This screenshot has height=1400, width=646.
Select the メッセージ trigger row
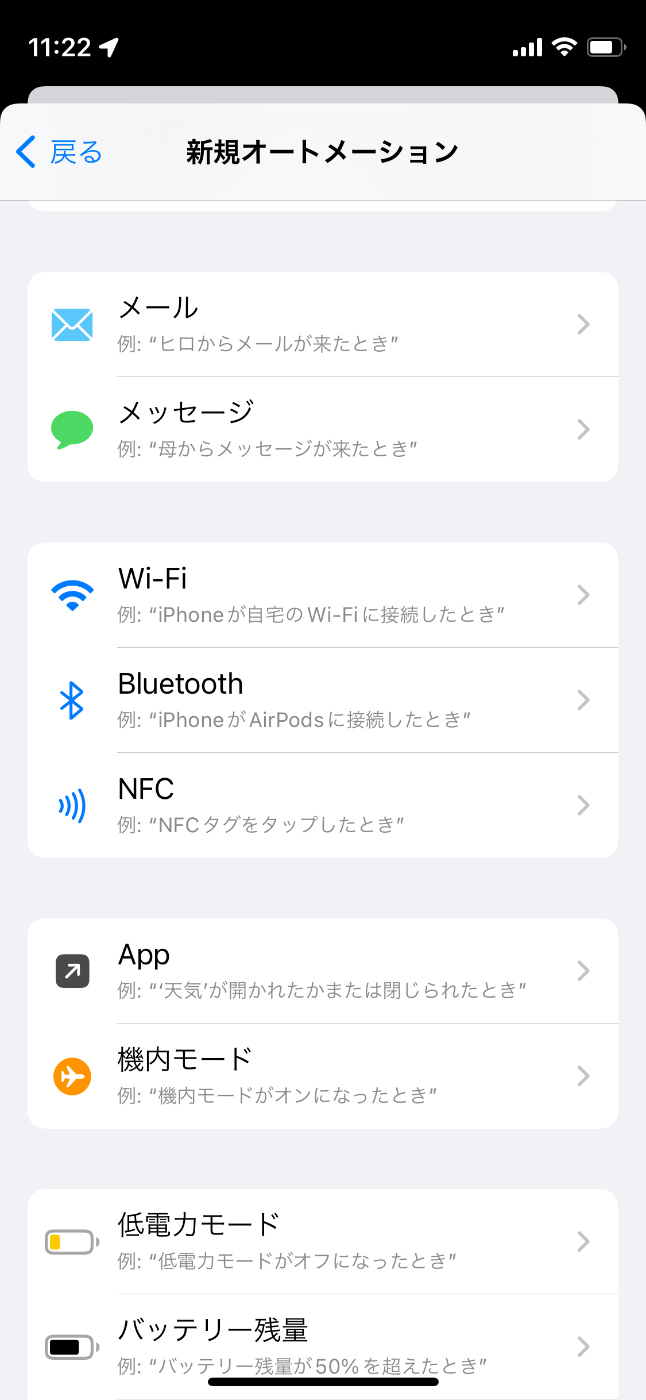click(x=323, y=429)
